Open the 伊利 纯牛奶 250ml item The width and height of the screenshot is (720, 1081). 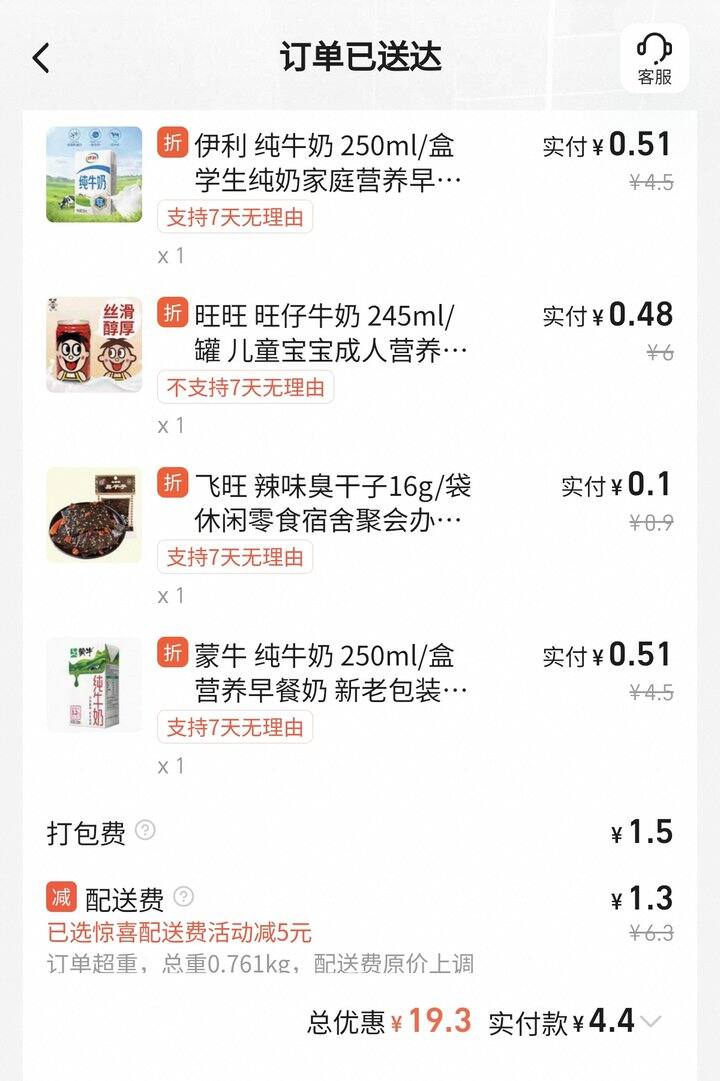click(x=326, y=165)
